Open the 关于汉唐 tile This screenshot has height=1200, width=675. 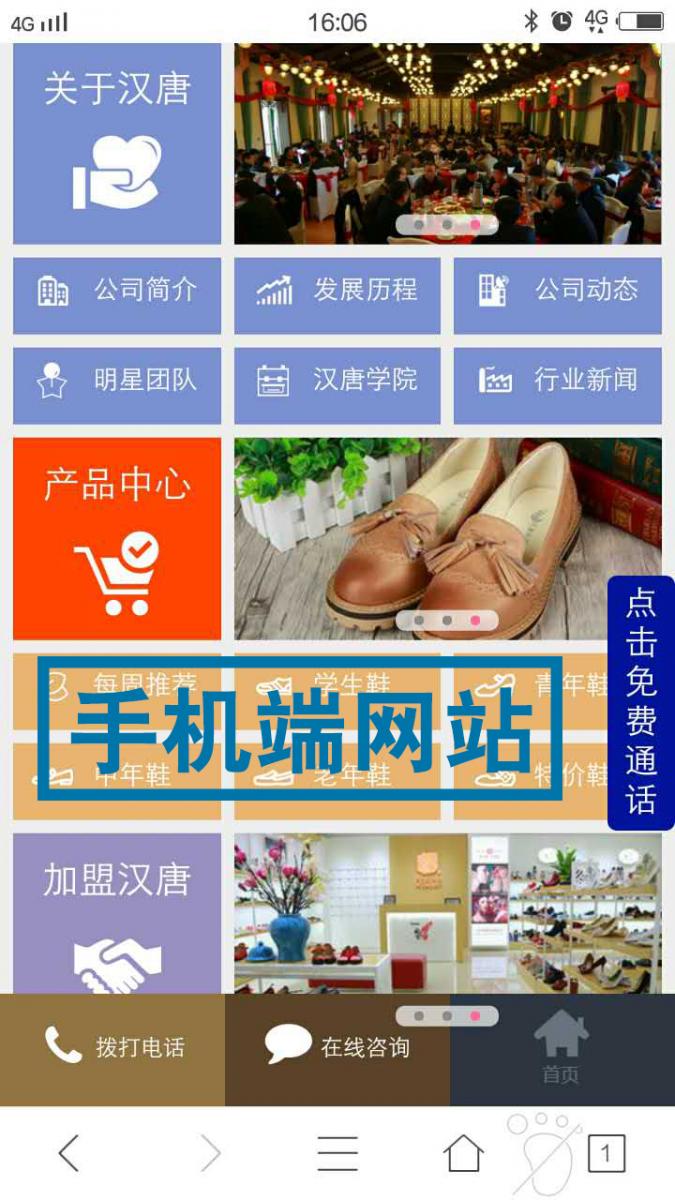117,143
